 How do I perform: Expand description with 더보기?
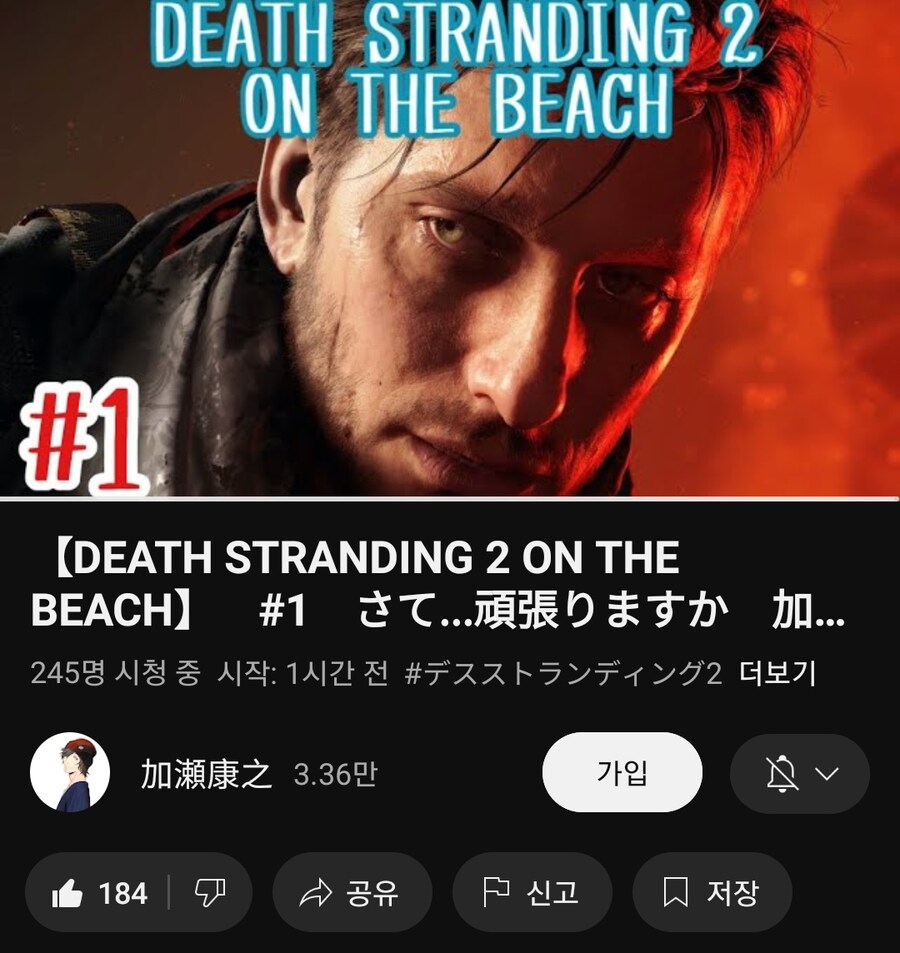[777, 673]
